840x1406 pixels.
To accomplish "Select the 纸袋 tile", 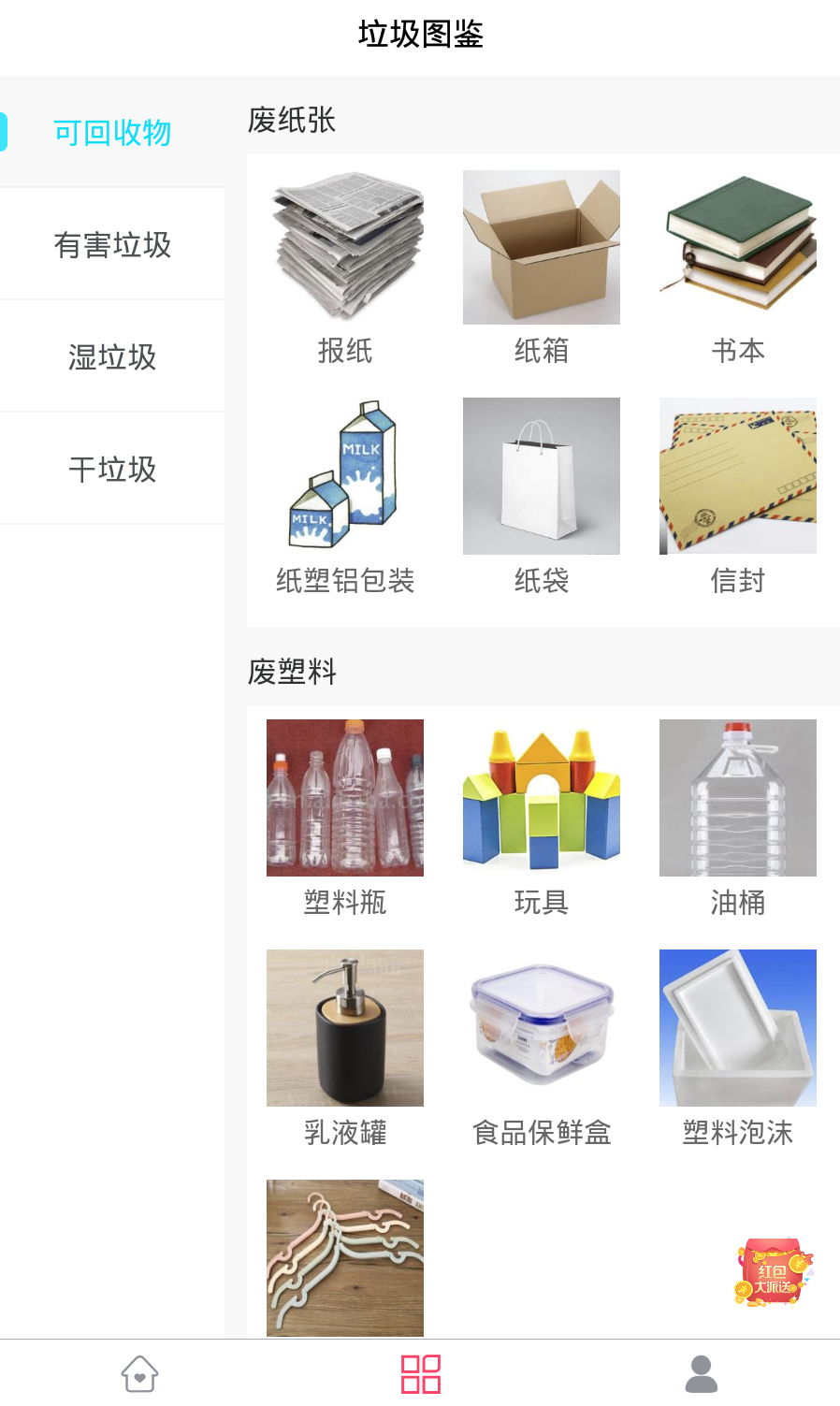I will 542,498.
